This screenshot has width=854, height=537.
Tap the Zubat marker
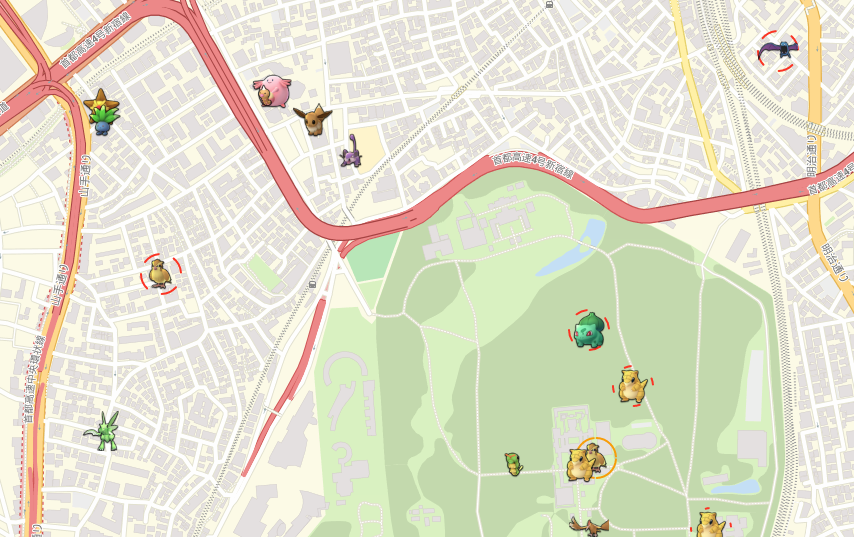click(x=778, y=49)
